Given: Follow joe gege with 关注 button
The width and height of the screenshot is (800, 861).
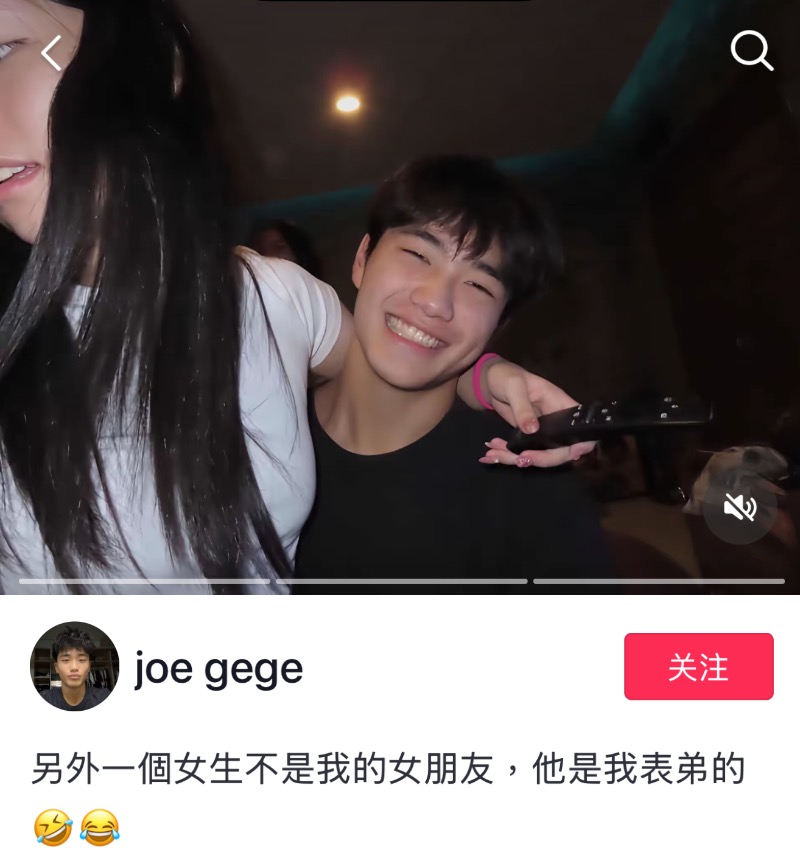Looking at the screenshot, I should click(x=698, y=667).
